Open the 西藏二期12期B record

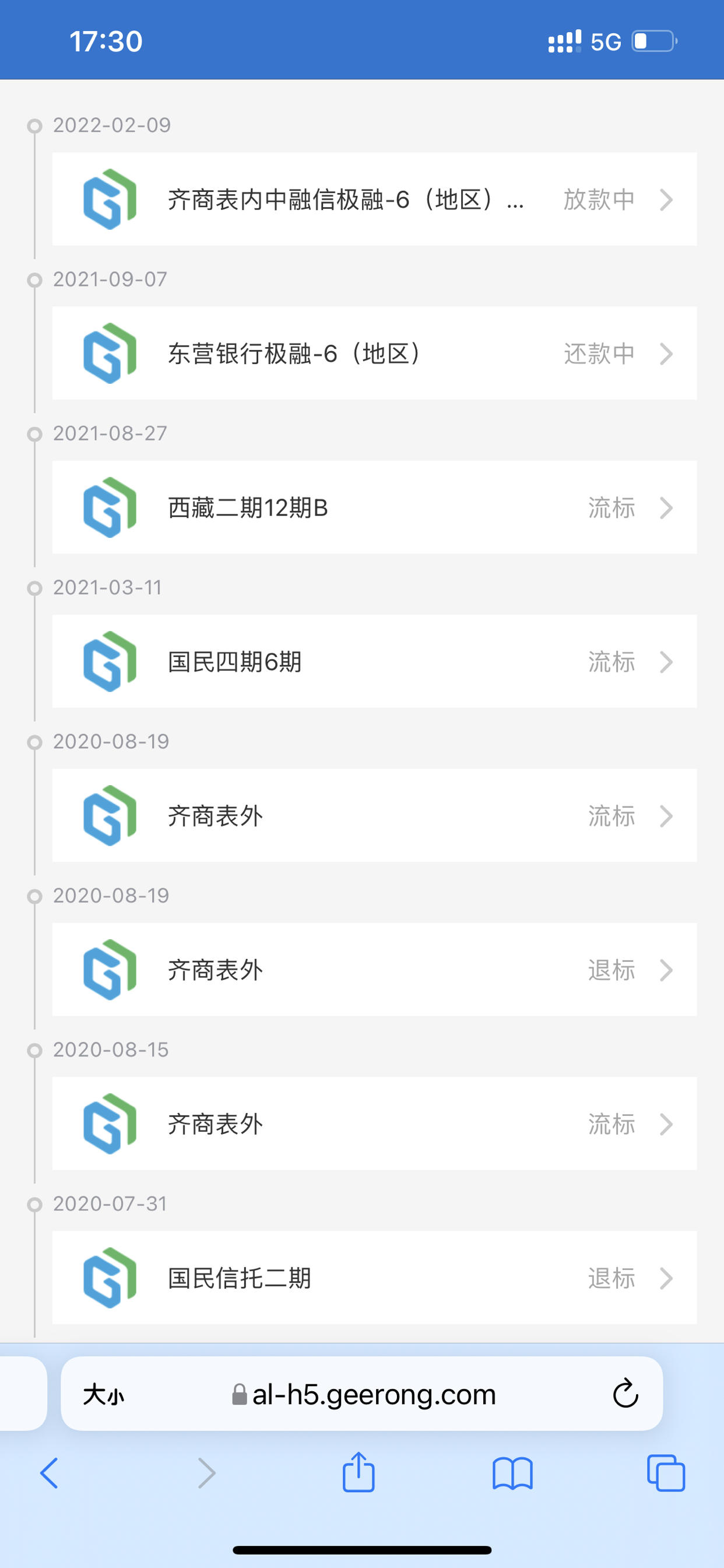[x=374, y=507]
